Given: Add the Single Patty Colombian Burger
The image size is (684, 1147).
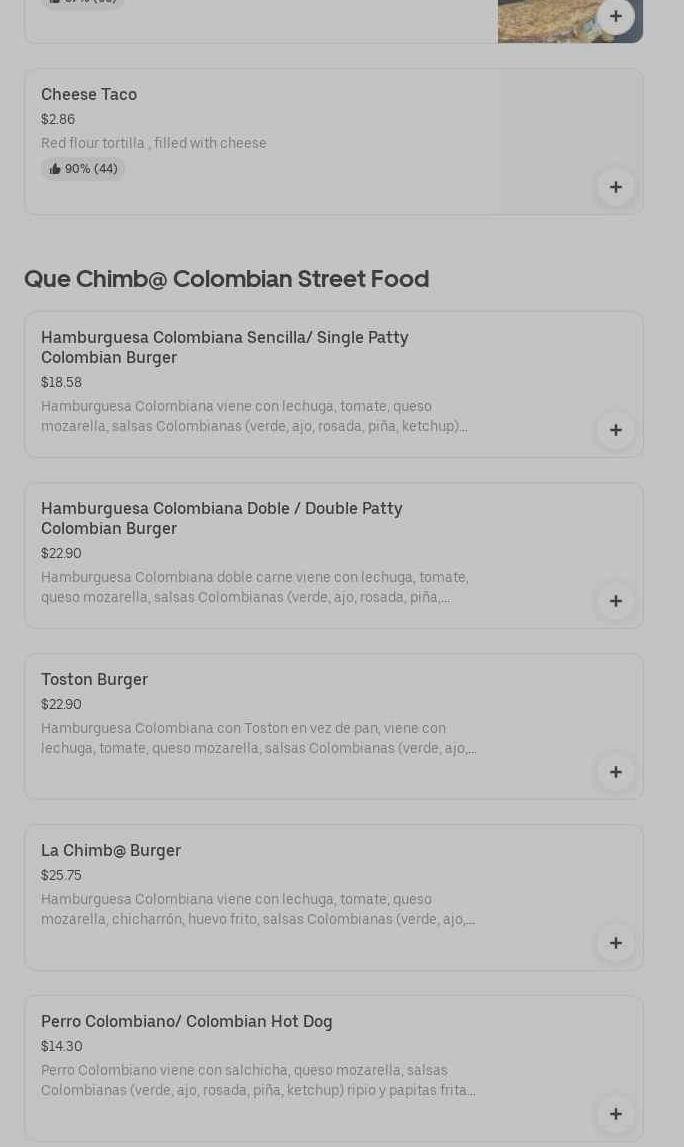Looking at the screenshot, I should (615, 430).
